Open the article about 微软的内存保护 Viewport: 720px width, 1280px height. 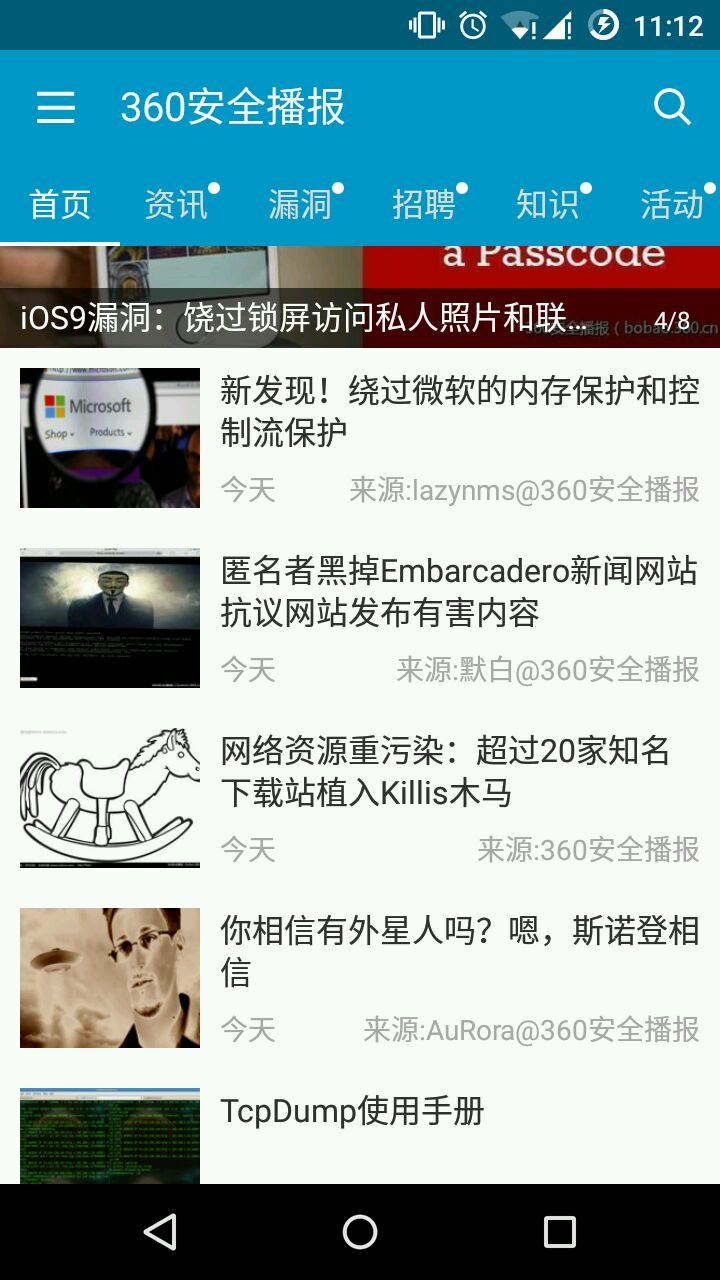click(360, 438)
